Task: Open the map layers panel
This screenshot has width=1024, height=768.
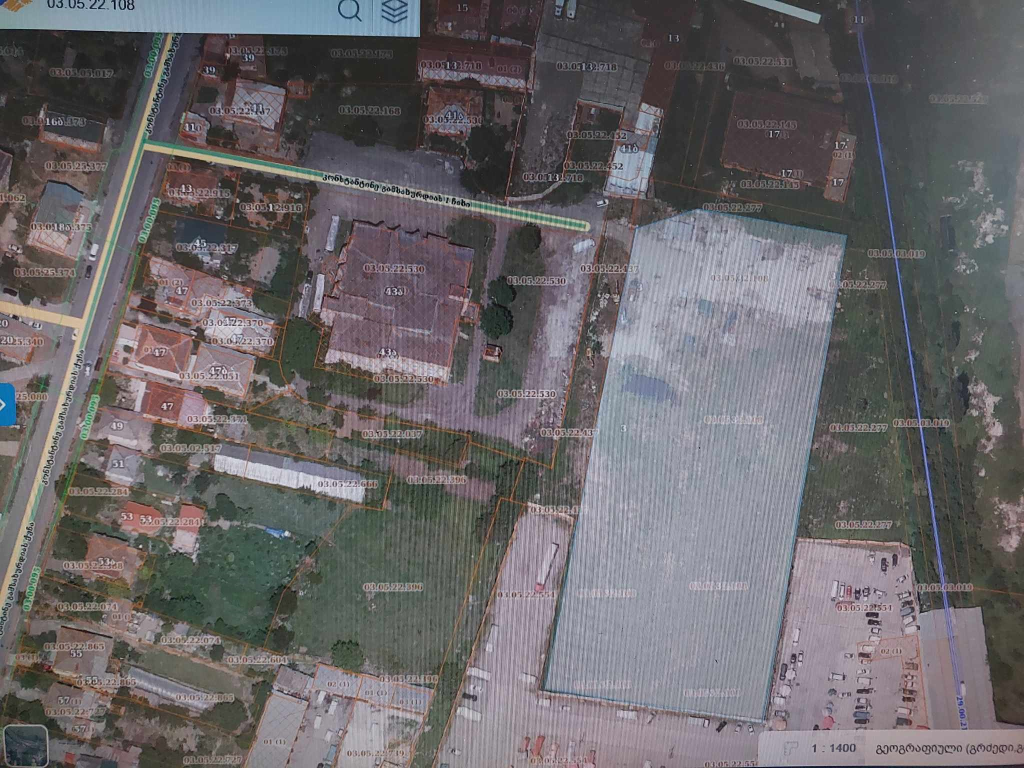Action: point(396,11)
